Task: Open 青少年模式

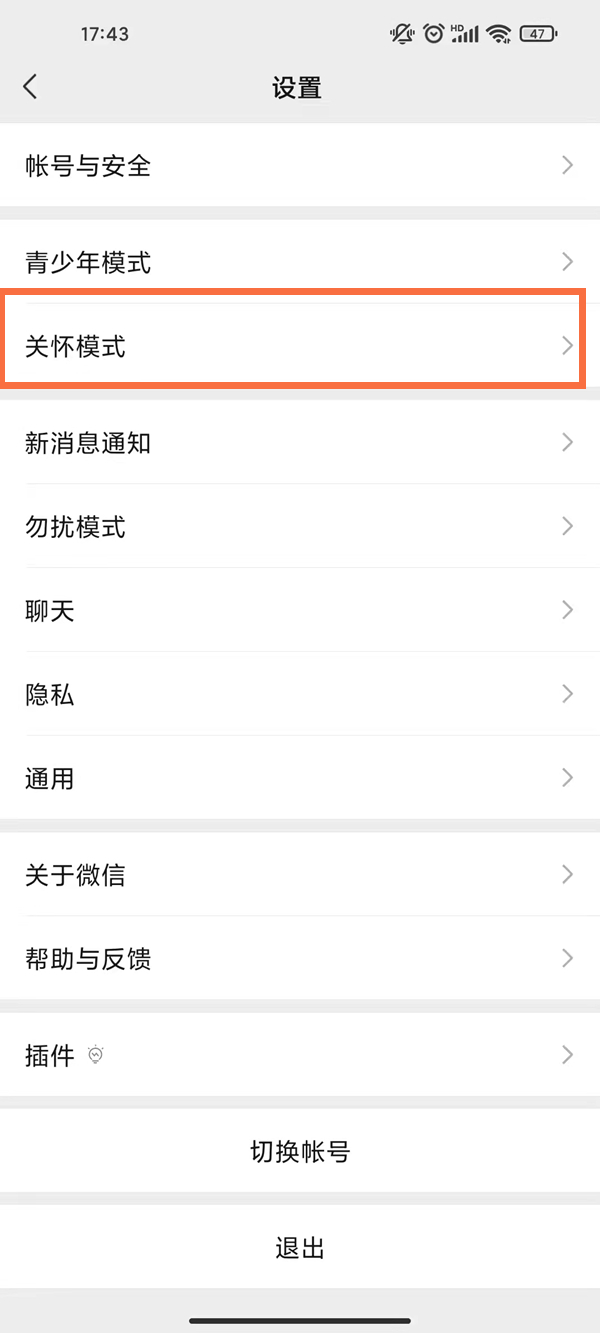Action: tap(300, 262)
